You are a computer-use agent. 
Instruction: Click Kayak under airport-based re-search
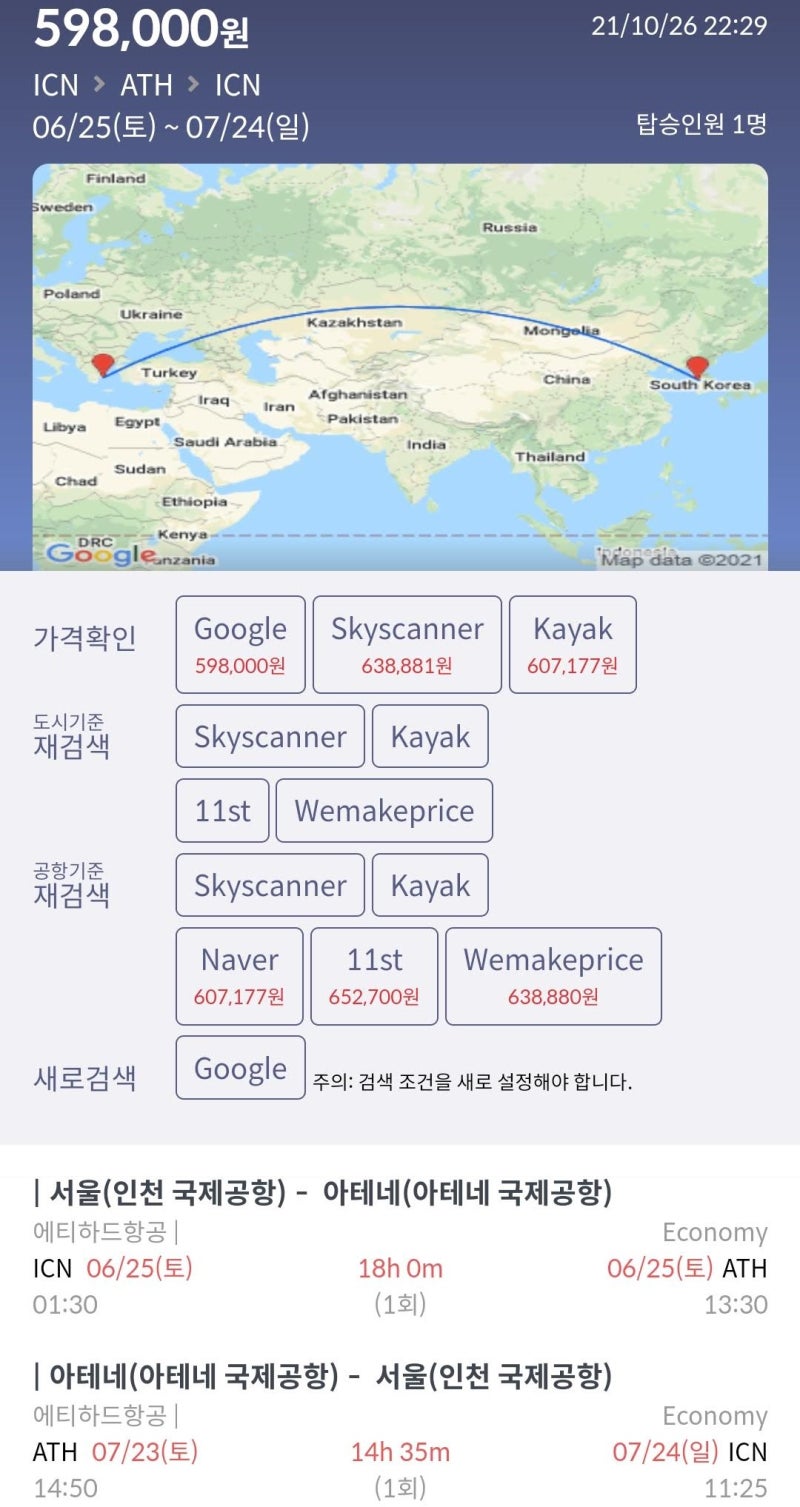tap(430, 884)
